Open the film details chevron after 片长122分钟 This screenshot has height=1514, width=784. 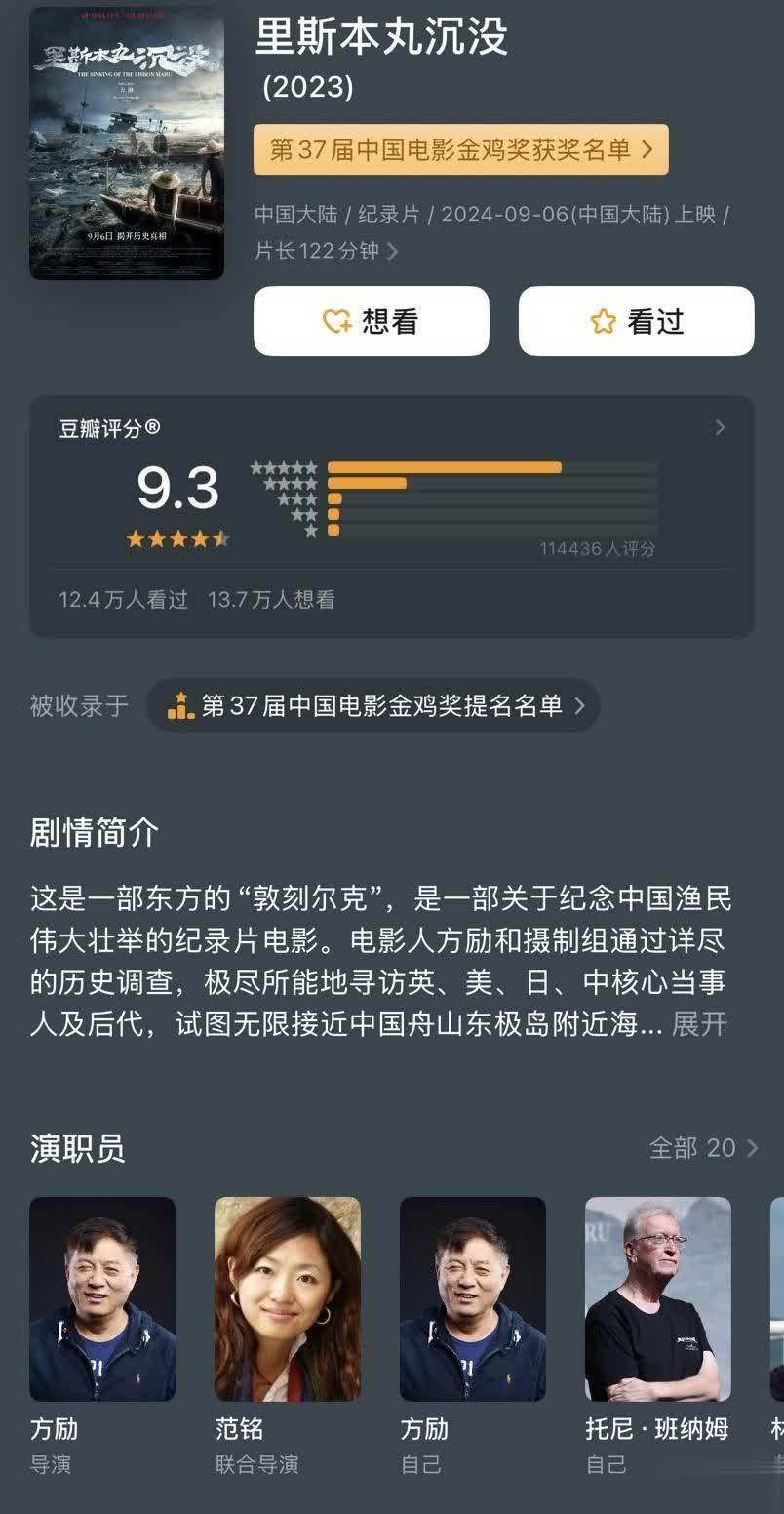pyautogui.click(x=392, y=252)
